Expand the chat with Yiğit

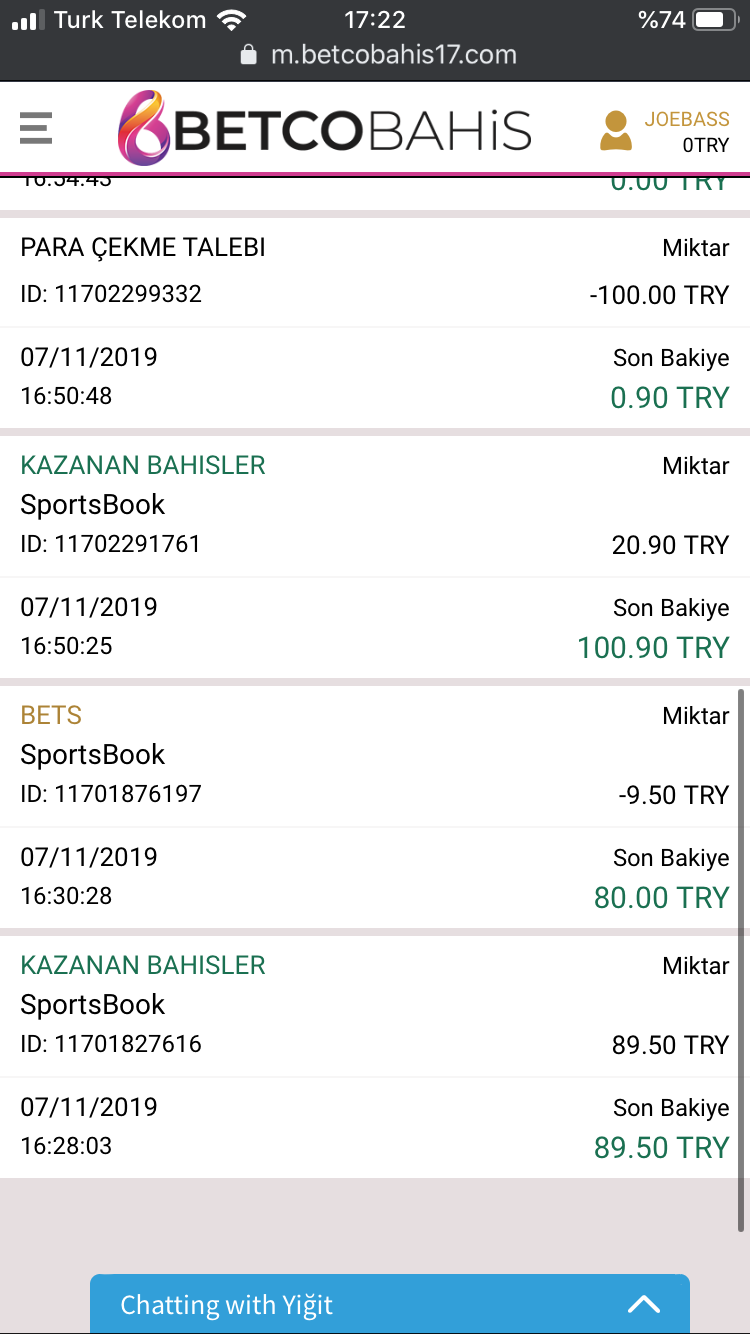390,1304
